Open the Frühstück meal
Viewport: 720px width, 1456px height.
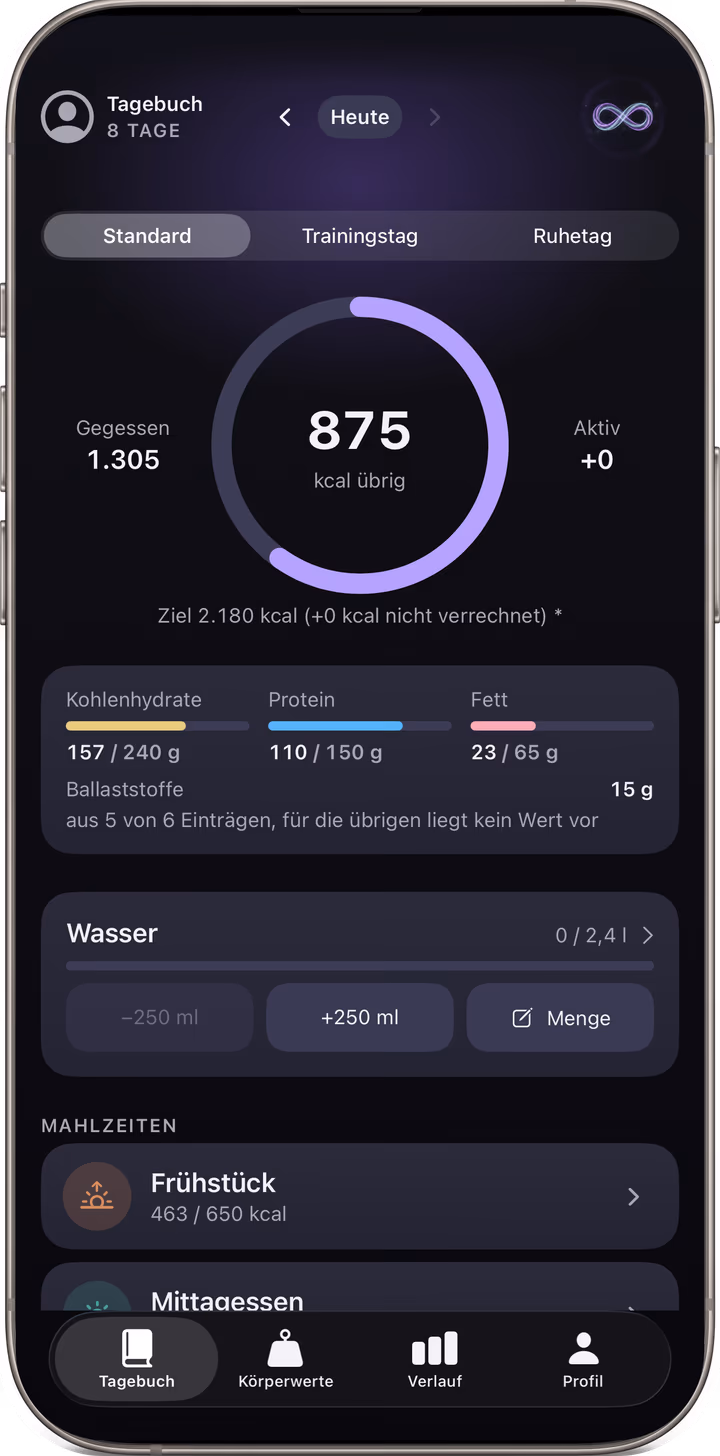[x=360, y=1196]
